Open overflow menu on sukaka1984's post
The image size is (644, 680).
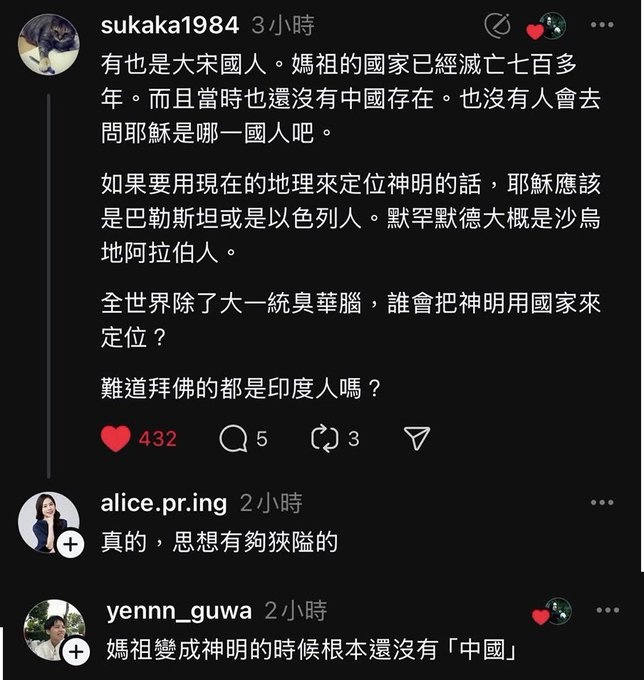pos(602,24)
